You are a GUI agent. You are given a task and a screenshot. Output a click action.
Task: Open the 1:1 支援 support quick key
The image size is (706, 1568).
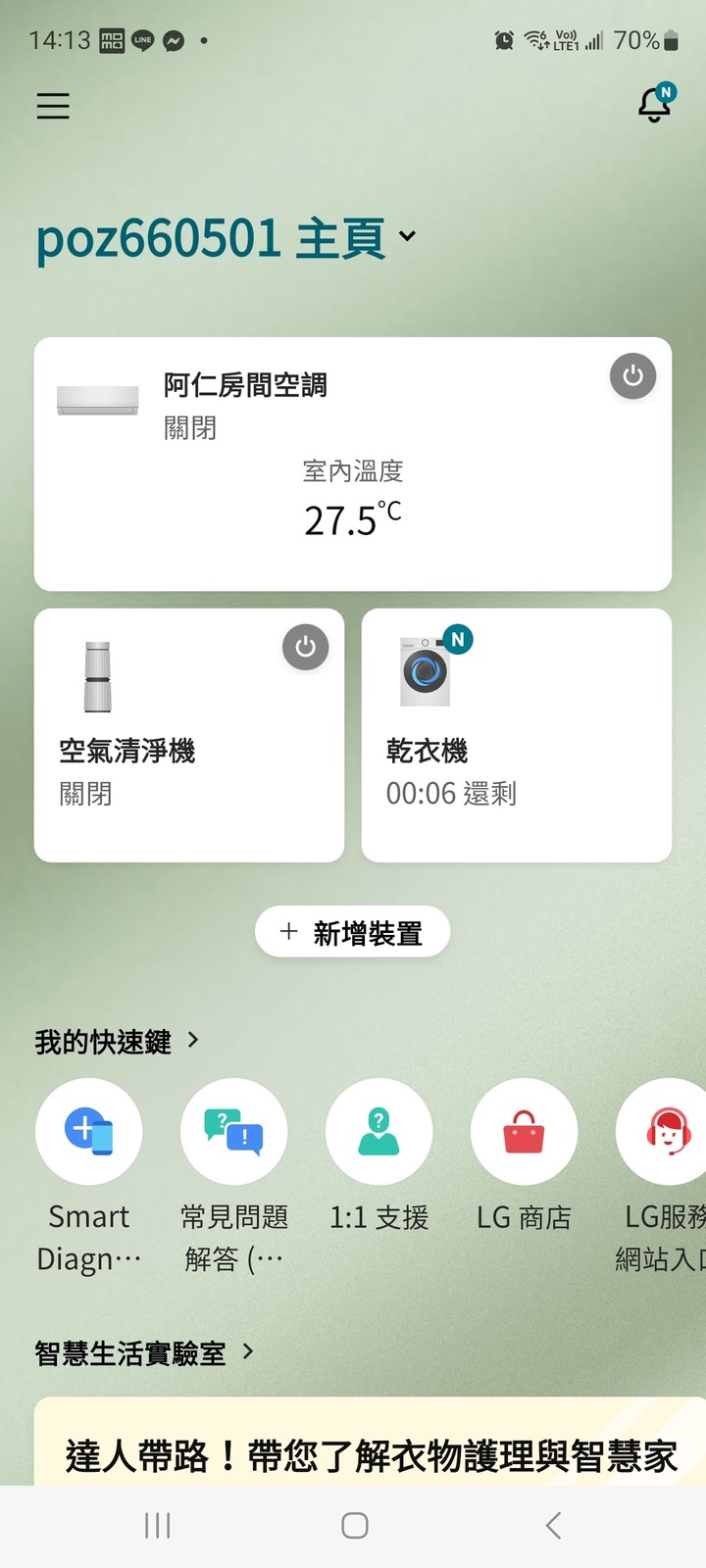click(379, 1132)
